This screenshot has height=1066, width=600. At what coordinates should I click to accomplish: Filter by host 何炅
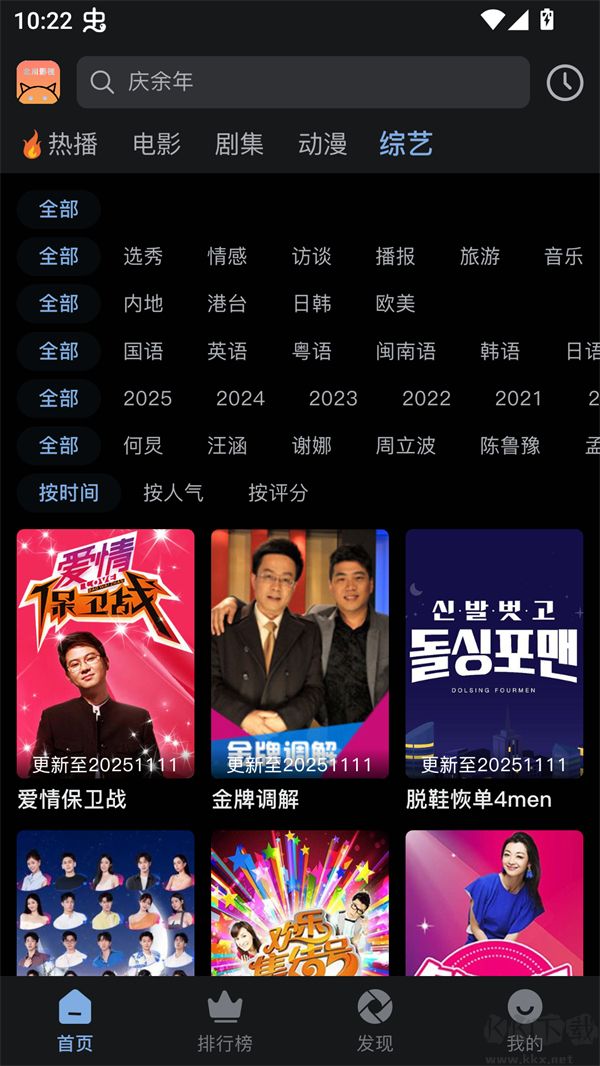[x=143, y=445]
